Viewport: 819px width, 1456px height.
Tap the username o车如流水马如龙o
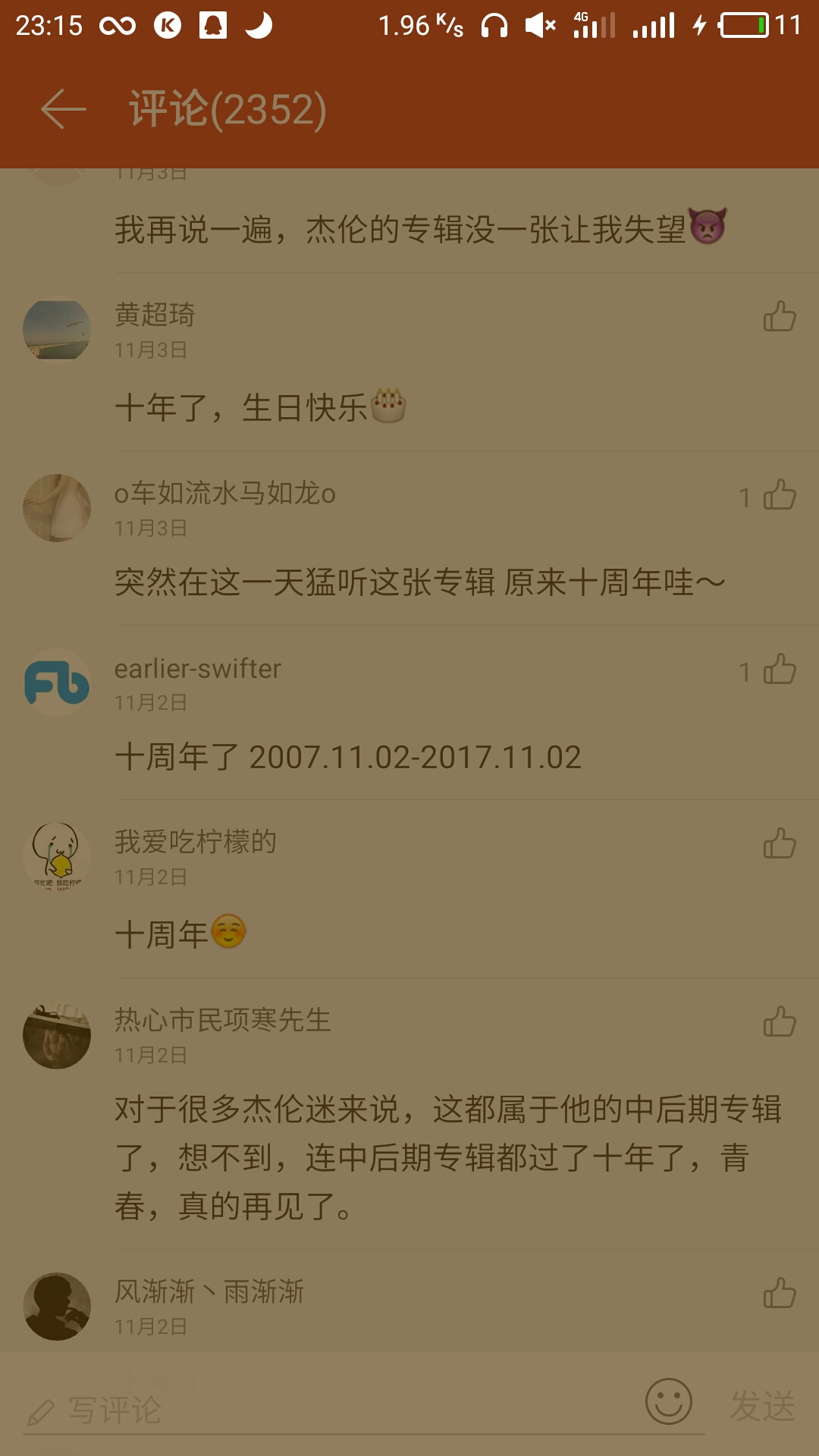point(224,494)
